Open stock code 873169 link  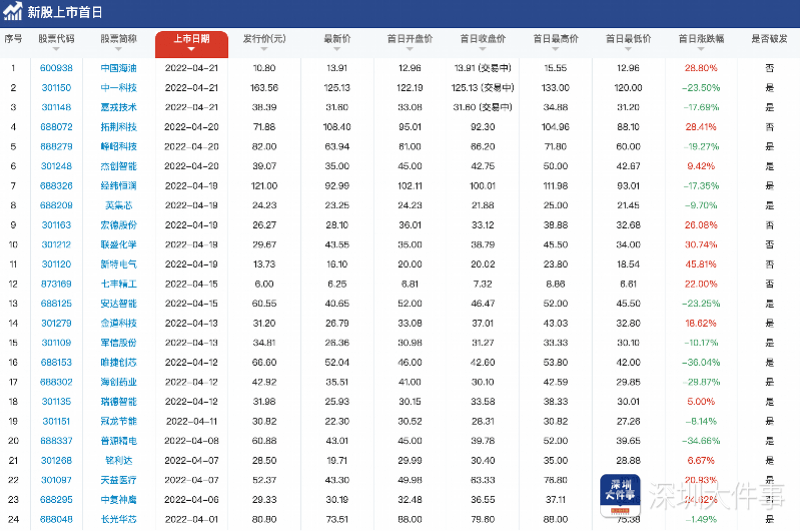pos(56,284)
